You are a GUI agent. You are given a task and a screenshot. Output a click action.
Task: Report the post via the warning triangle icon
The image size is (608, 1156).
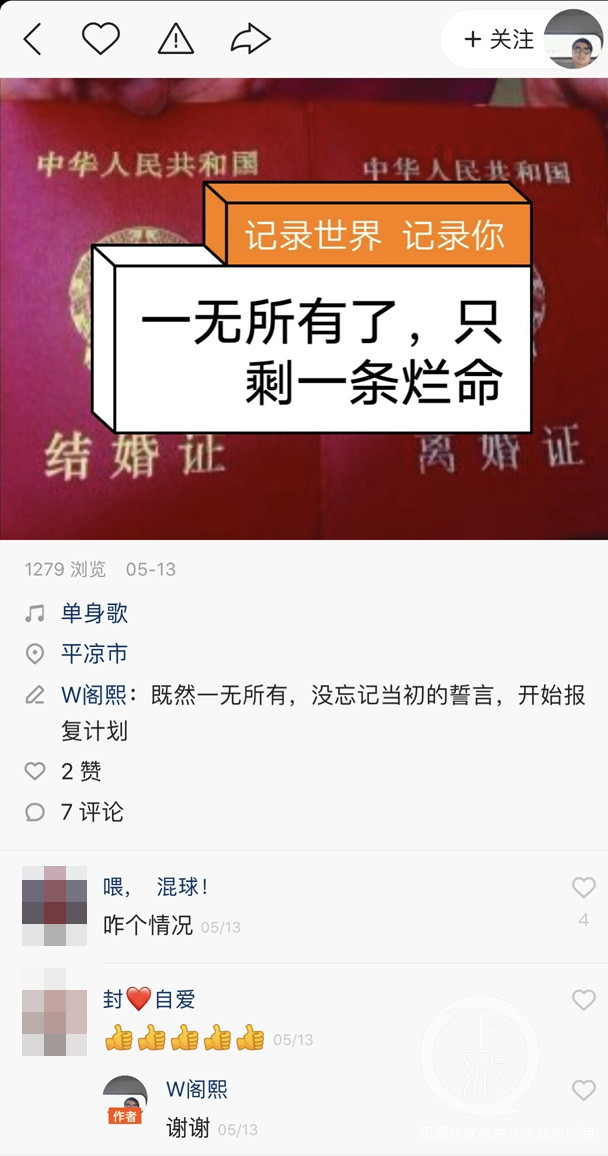click(176, 39)
